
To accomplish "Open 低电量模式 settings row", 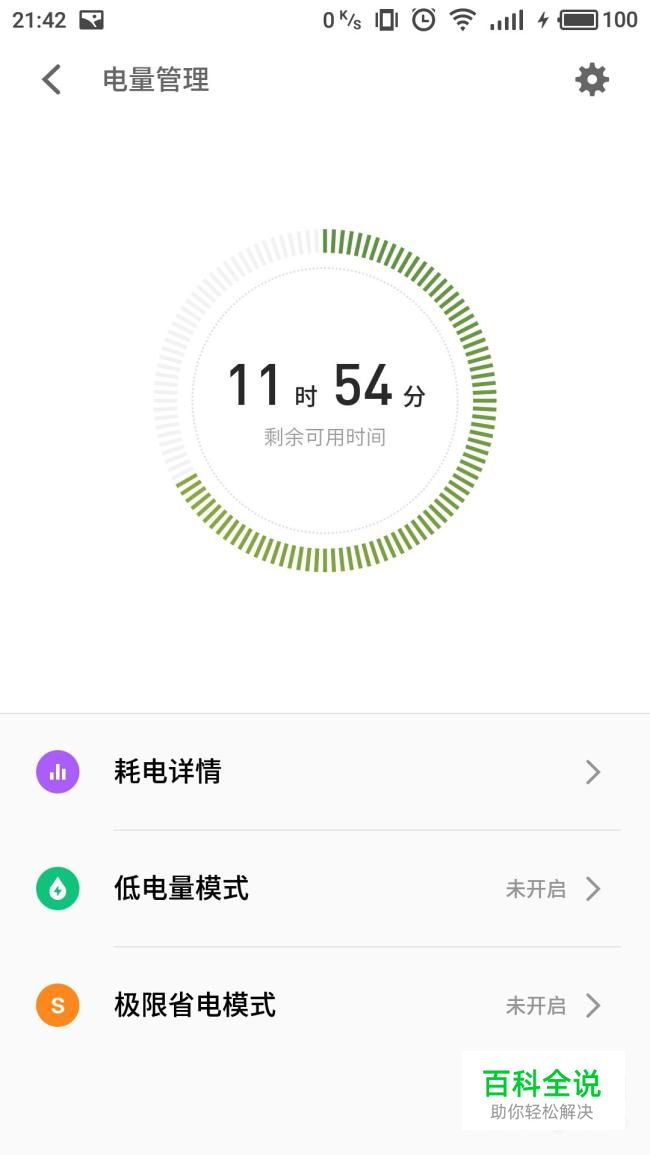I will tap(325, 888).
